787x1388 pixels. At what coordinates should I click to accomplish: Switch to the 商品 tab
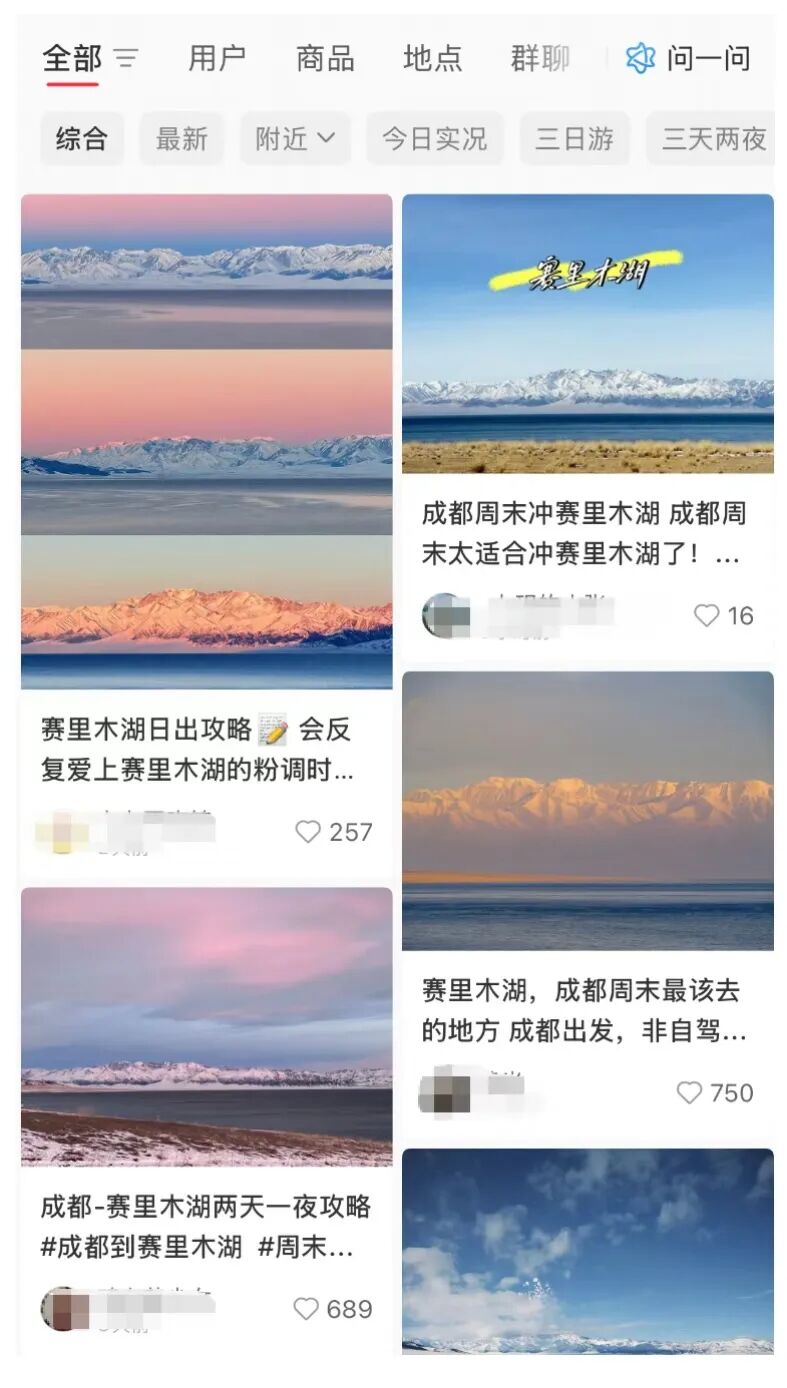coord(324,59)
